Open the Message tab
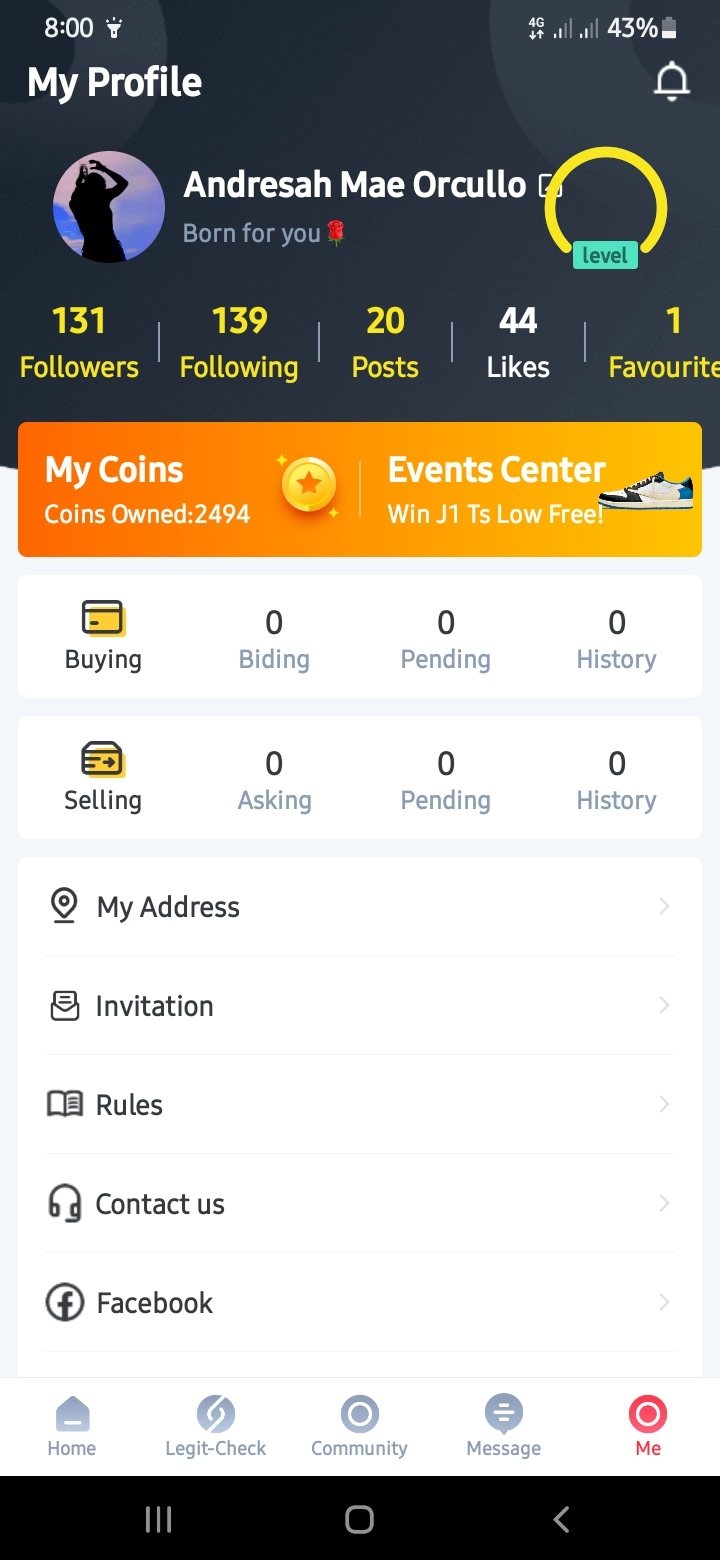The width and height of the screenshot is (720, 1560). 503,1427
